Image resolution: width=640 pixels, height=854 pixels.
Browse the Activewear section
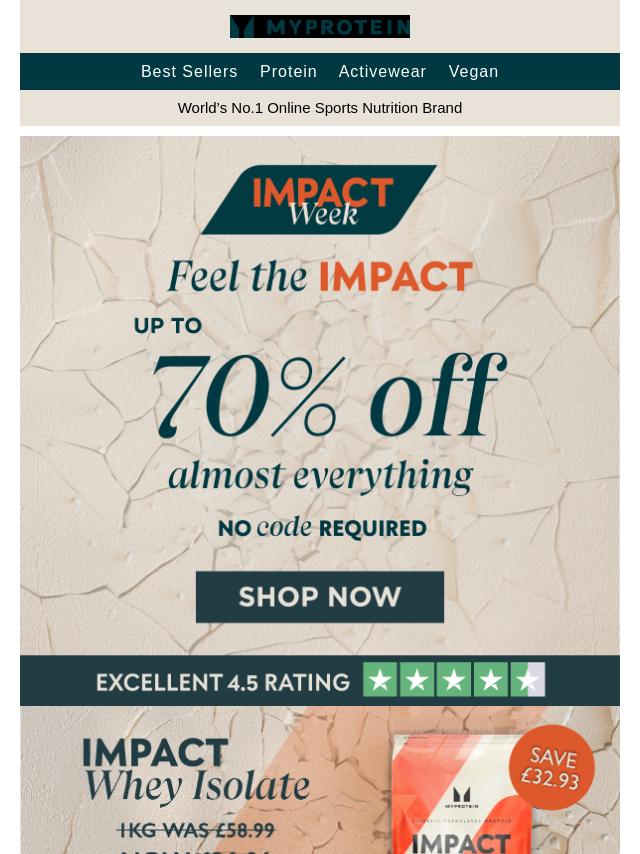click(x=382, y=72)
